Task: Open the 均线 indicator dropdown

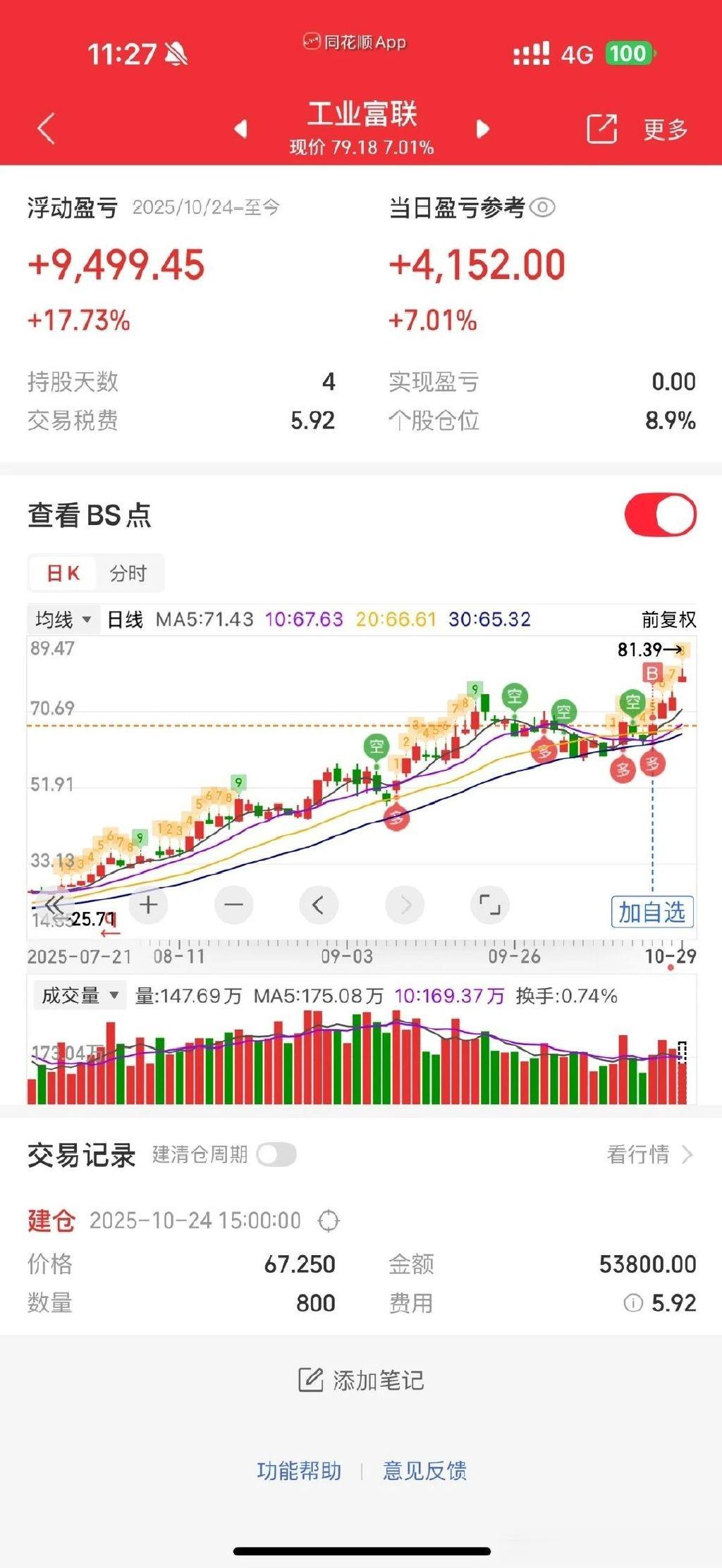Action: pyautogui.click(x=63, y=620)
